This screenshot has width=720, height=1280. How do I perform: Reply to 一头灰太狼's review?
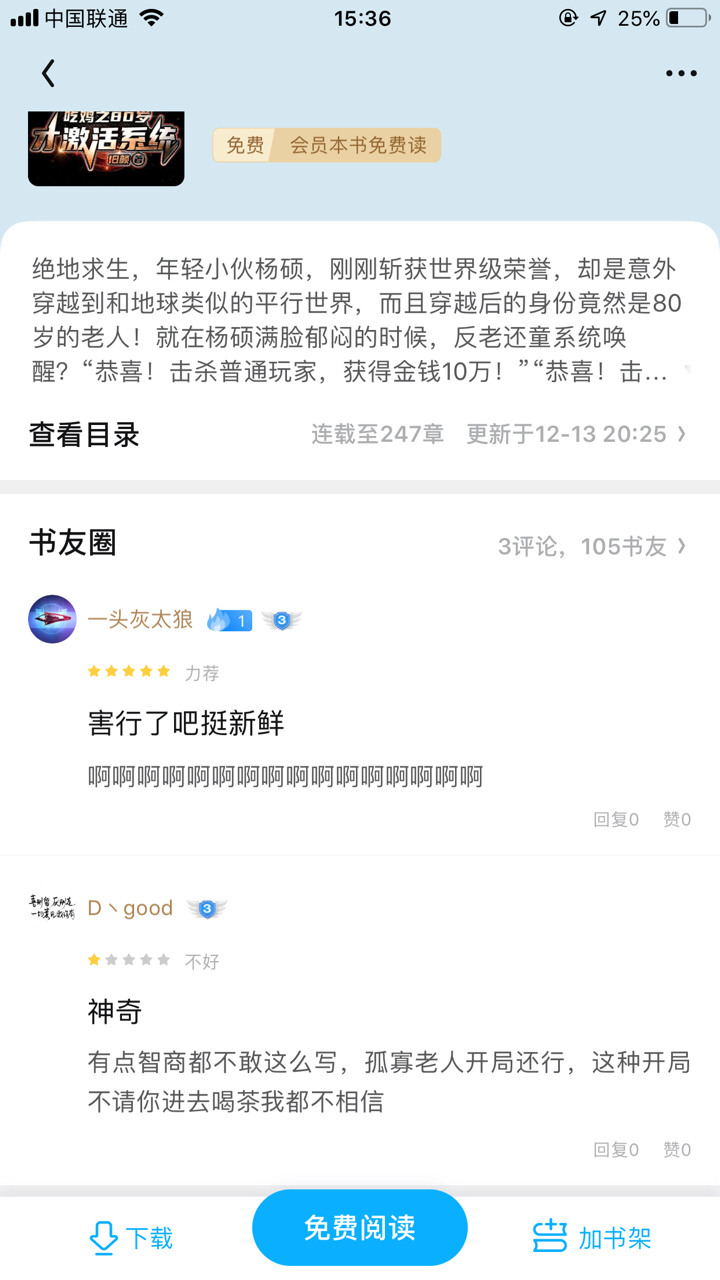tap(615, 819)
